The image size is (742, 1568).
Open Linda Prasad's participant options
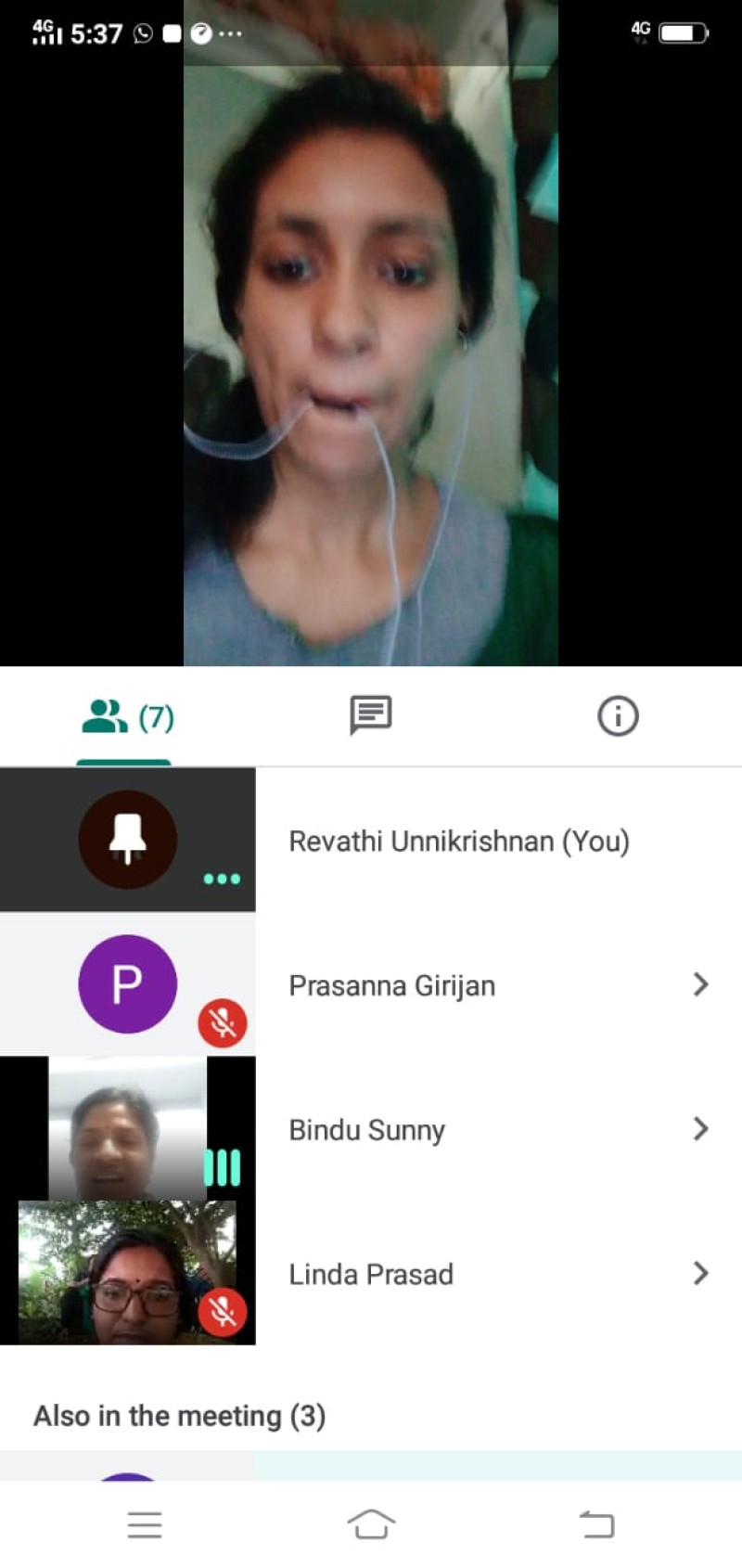[x=700, y=1274]
